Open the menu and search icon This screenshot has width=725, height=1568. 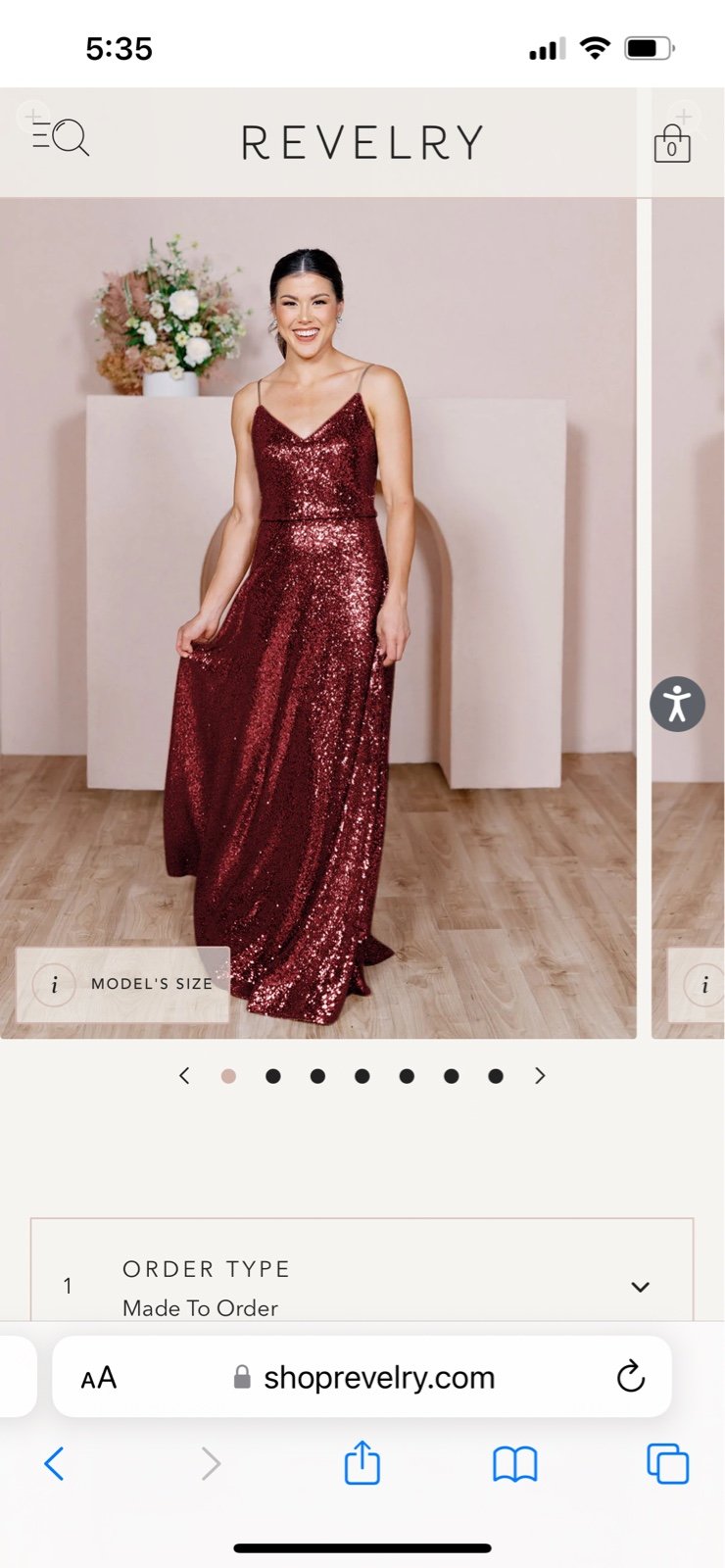pos(61,137)
